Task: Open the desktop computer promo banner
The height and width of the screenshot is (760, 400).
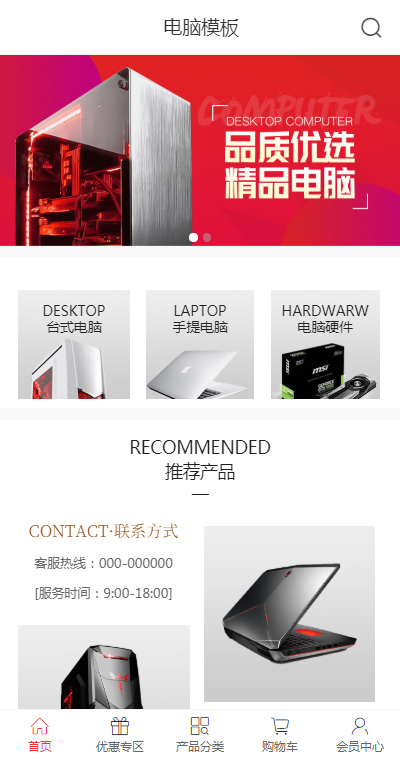Action: point(200,150)
